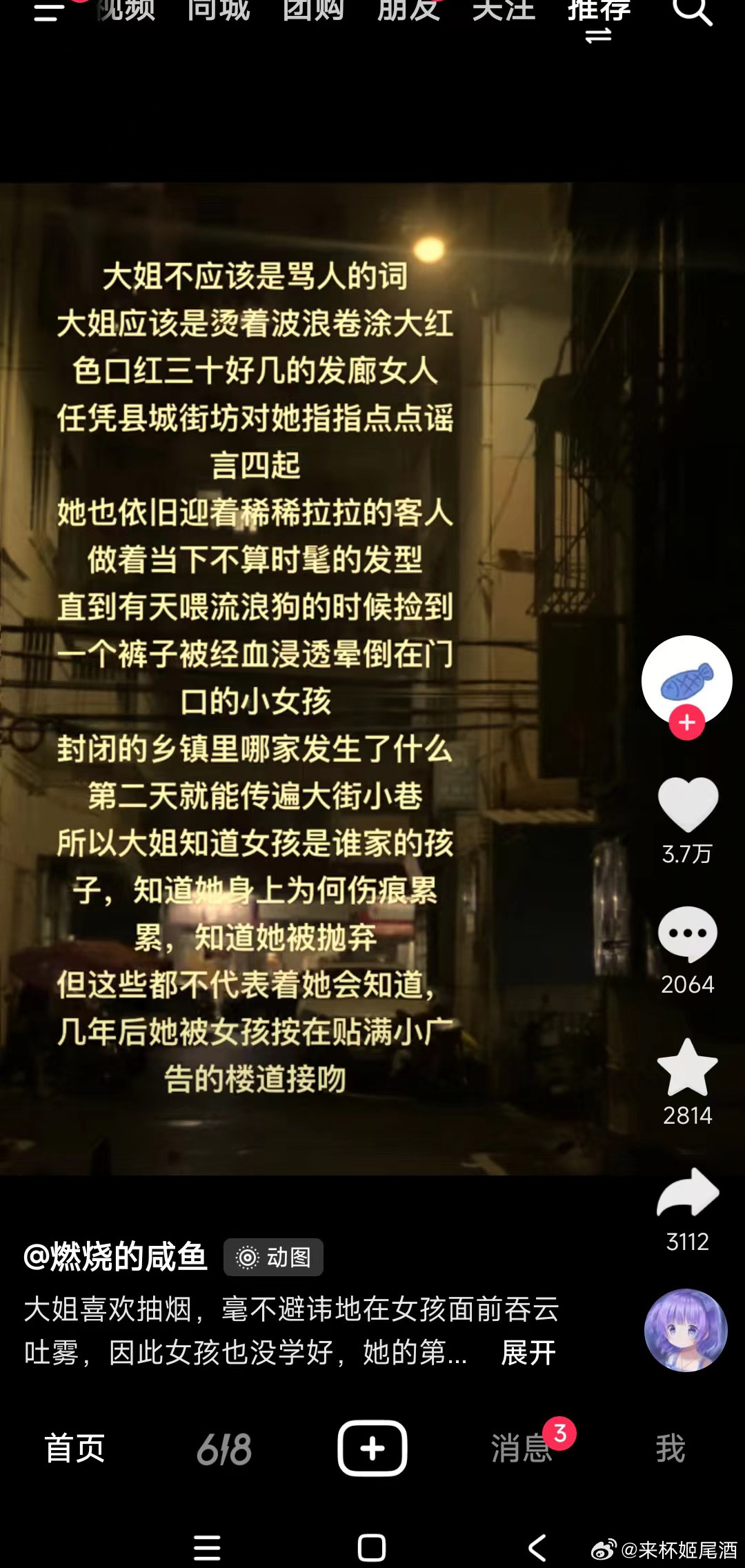Select the 推荐 tab
The image size is (745, 1568).
pos(599,11)
